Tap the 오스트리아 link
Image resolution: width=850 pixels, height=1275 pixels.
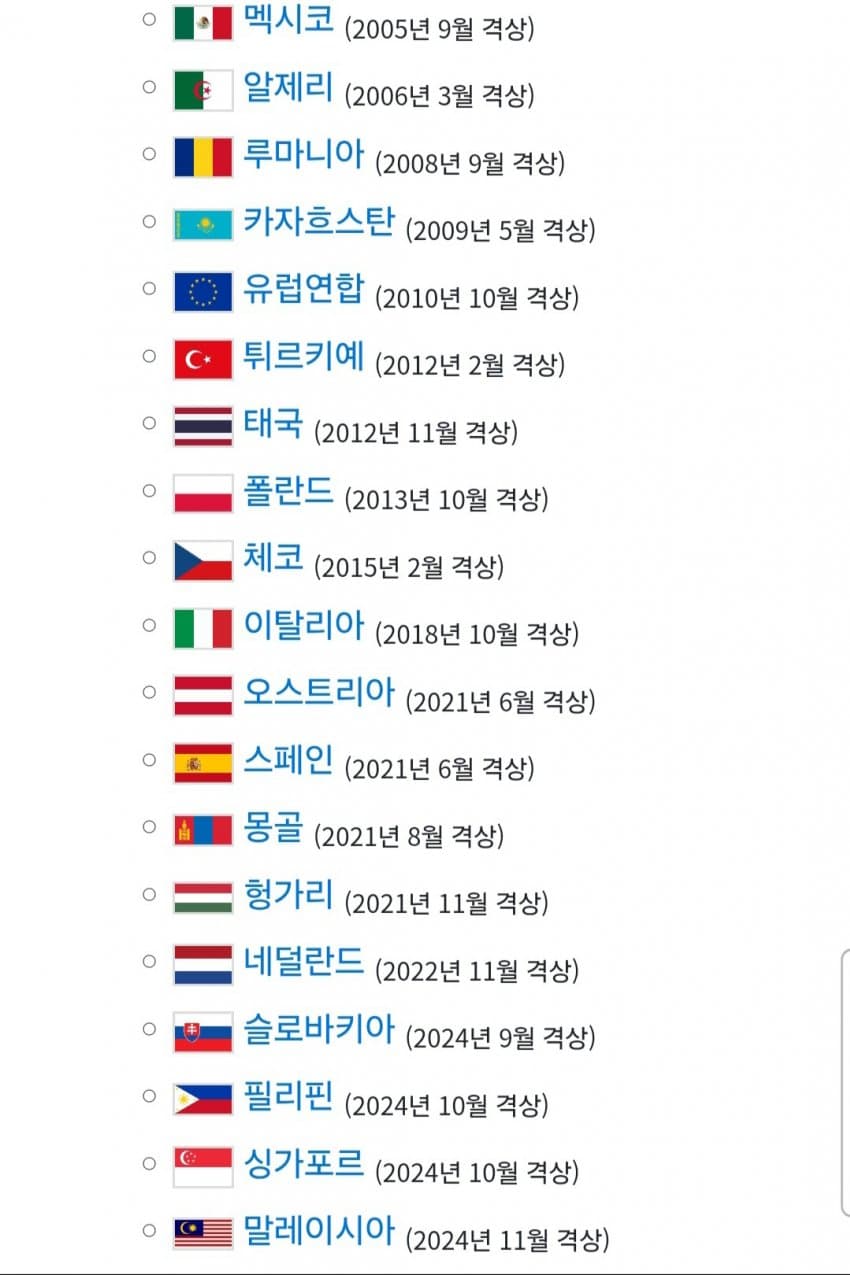point(318,693)
